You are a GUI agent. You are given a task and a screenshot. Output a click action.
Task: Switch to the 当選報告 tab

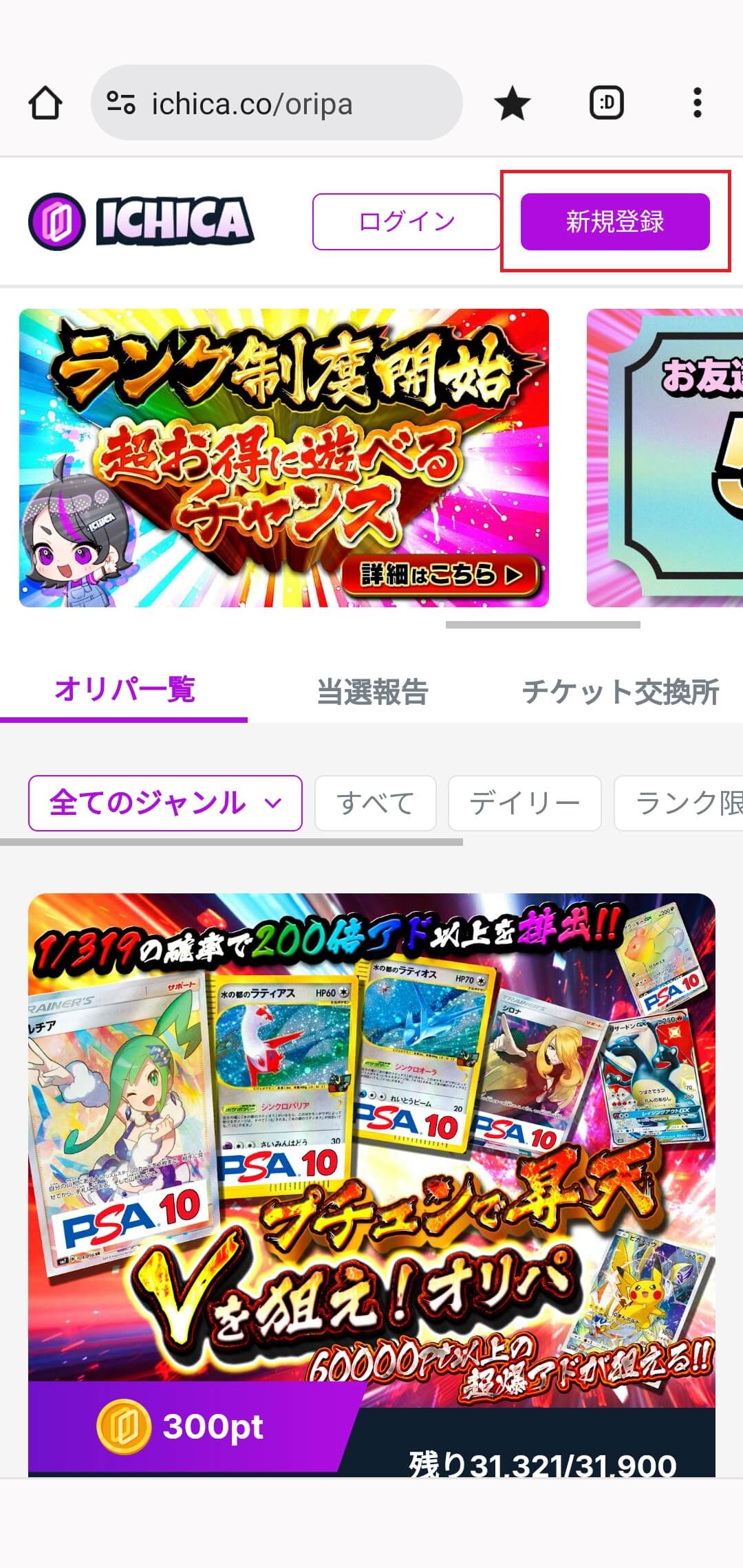[372, 691]
